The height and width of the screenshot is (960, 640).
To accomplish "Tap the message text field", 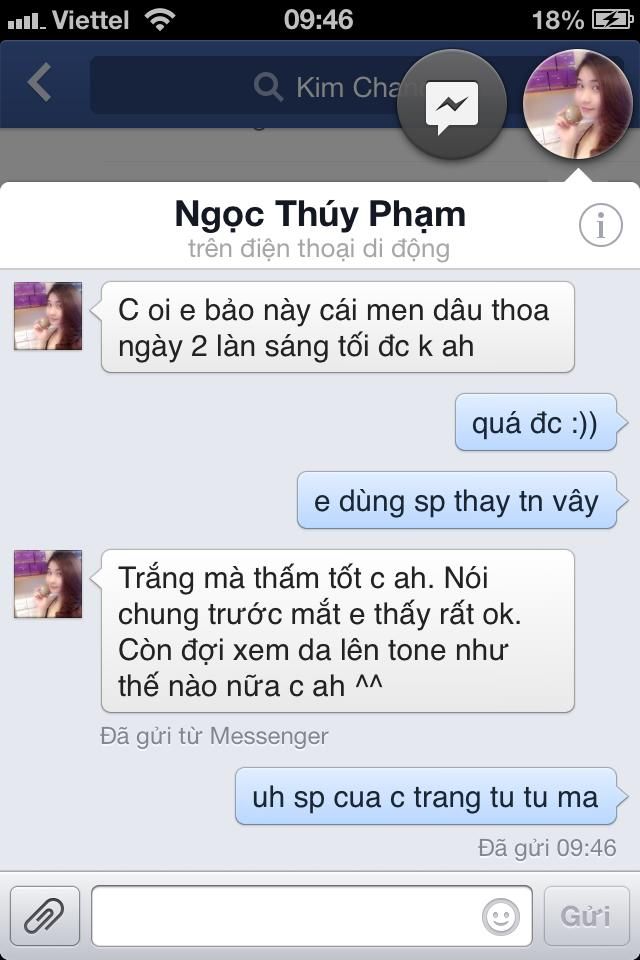I will [285, 915].
